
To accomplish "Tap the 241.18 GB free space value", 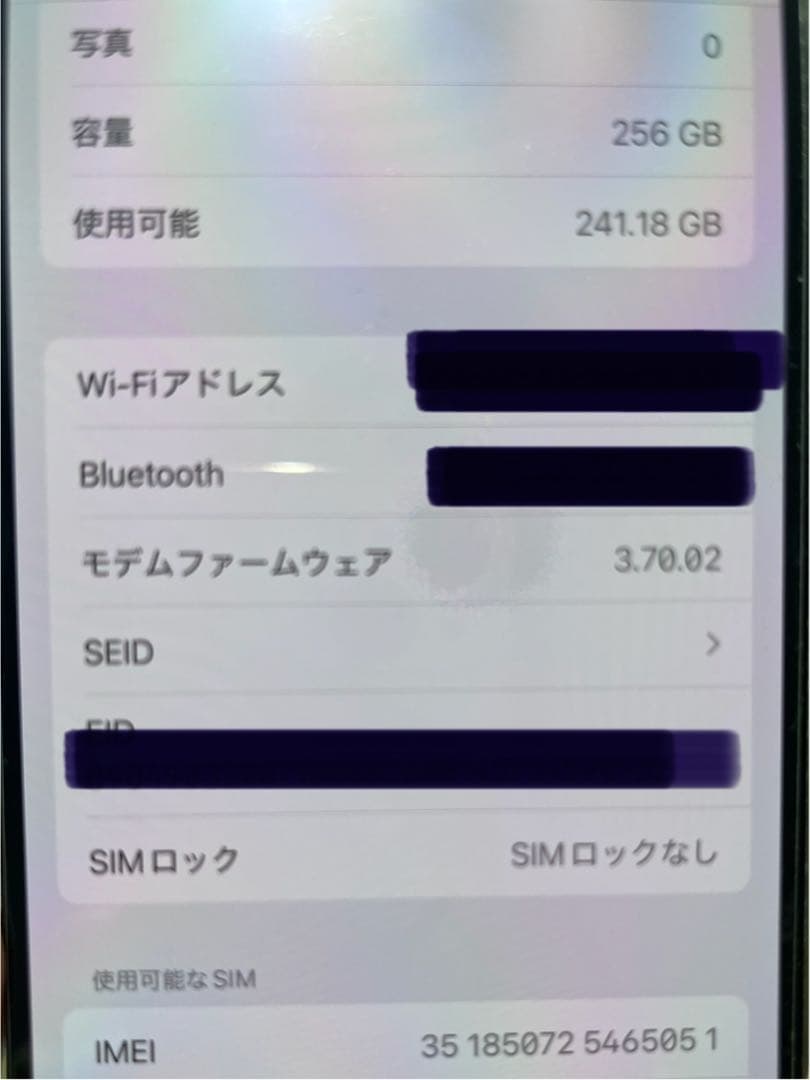I will [x=647, y=222].
